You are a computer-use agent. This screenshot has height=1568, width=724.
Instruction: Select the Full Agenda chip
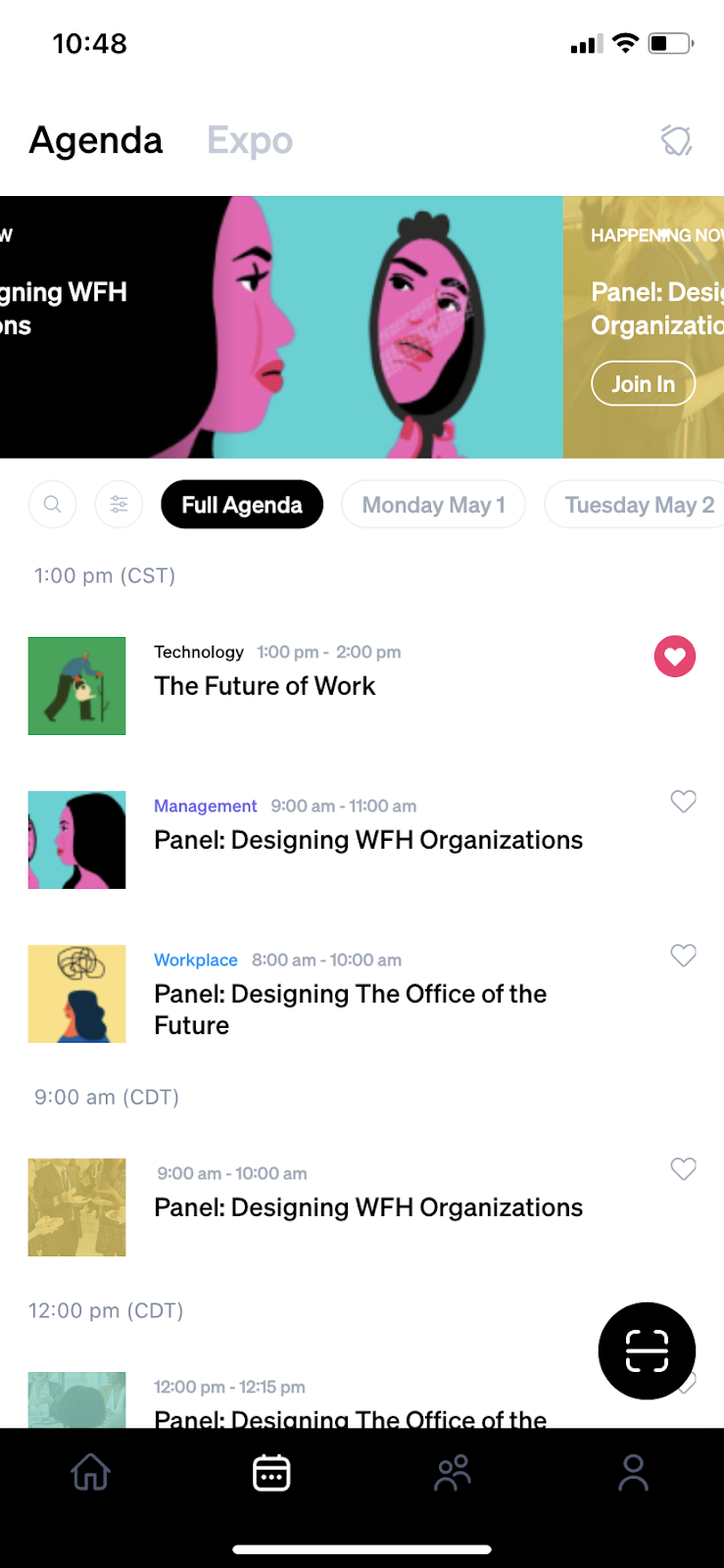pyautogui.click(x=242, y=505)
